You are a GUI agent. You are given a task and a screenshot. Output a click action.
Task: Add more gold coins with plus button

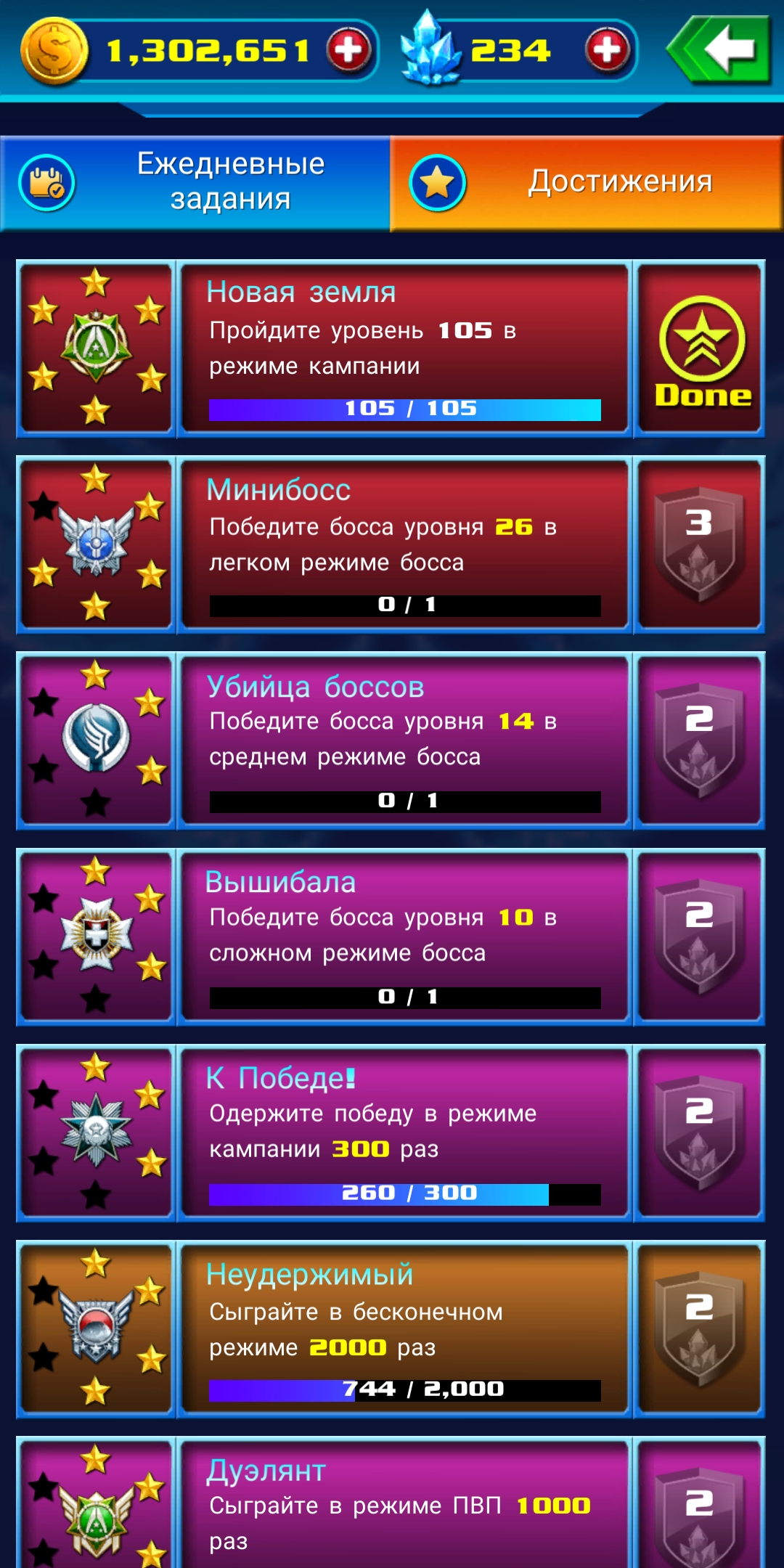pos(348,50)
